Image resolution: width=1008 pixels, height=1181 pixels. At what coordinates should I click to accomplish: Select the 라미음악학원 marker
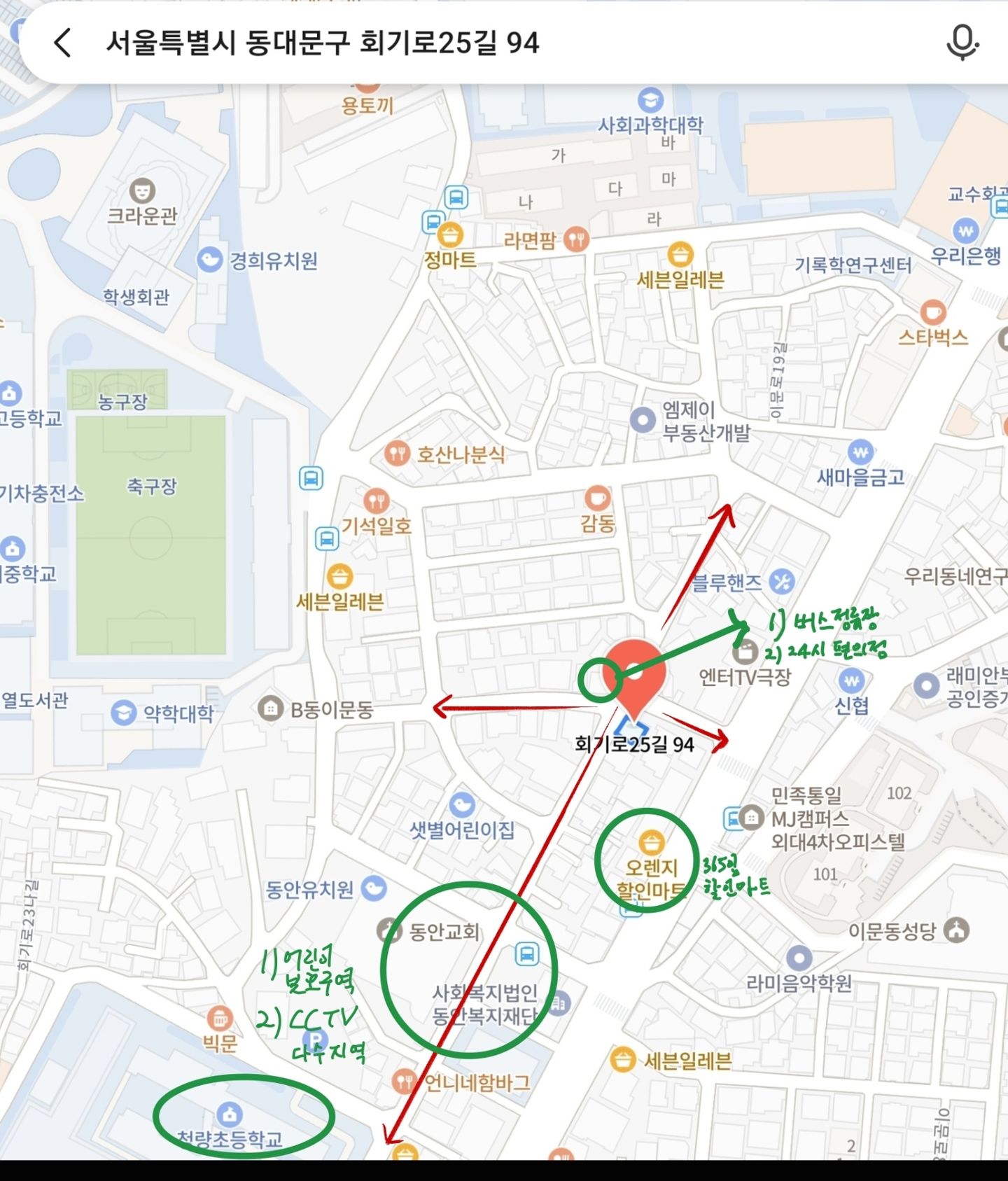click(x=799, y=958)
